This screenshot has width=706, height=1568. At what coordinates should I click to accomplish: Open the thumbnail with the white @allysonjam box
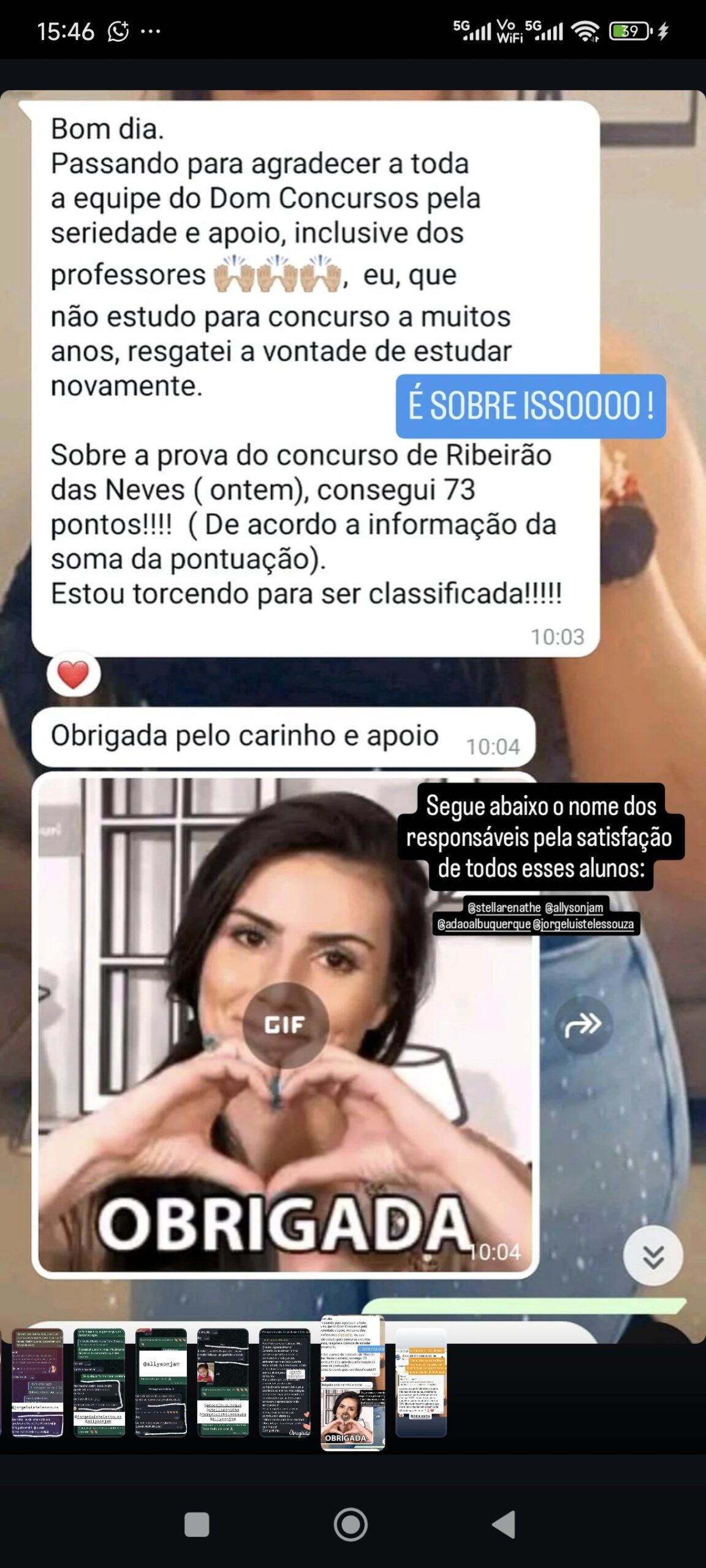[161, 1382]
